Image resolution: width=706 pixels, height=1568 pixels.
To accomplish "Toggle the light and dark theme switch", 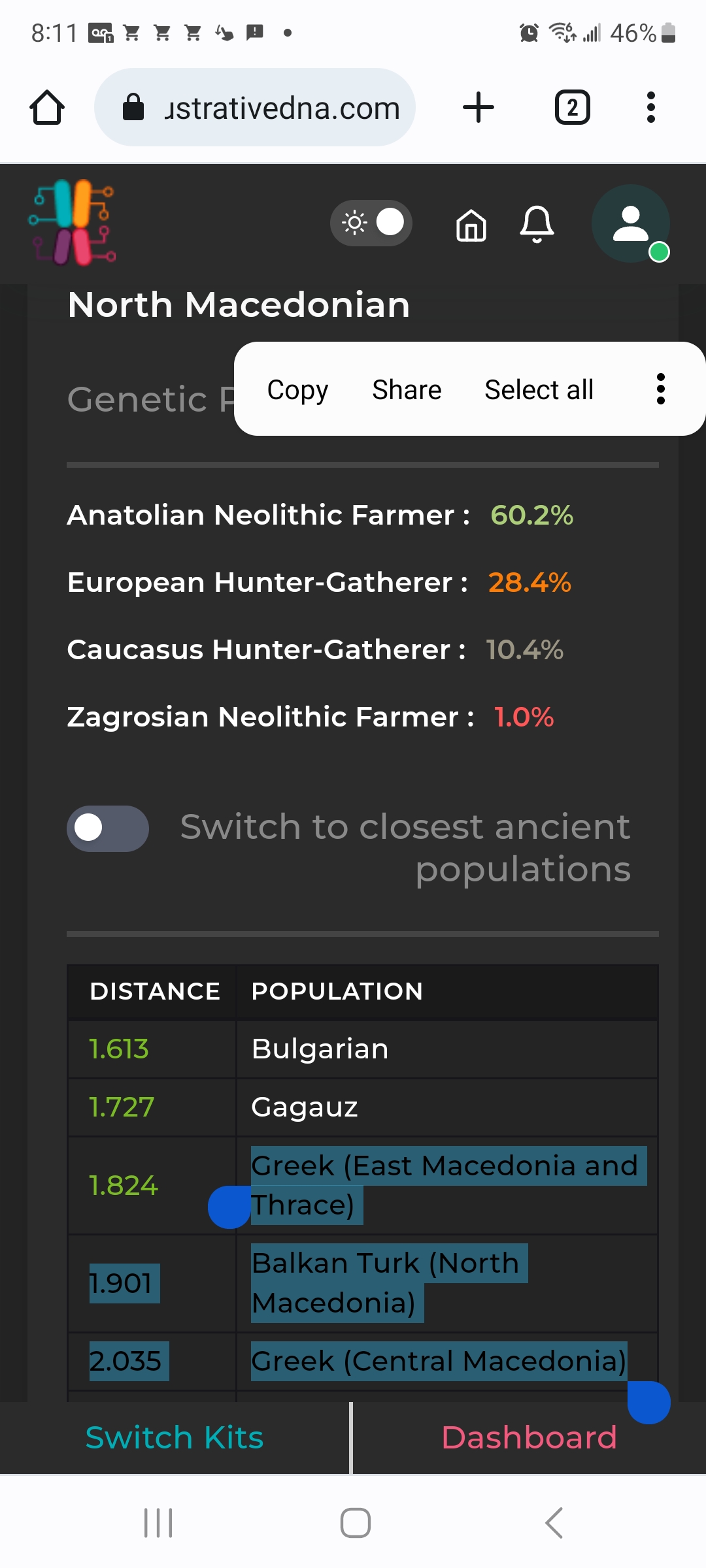I will (x=371, y=223).
